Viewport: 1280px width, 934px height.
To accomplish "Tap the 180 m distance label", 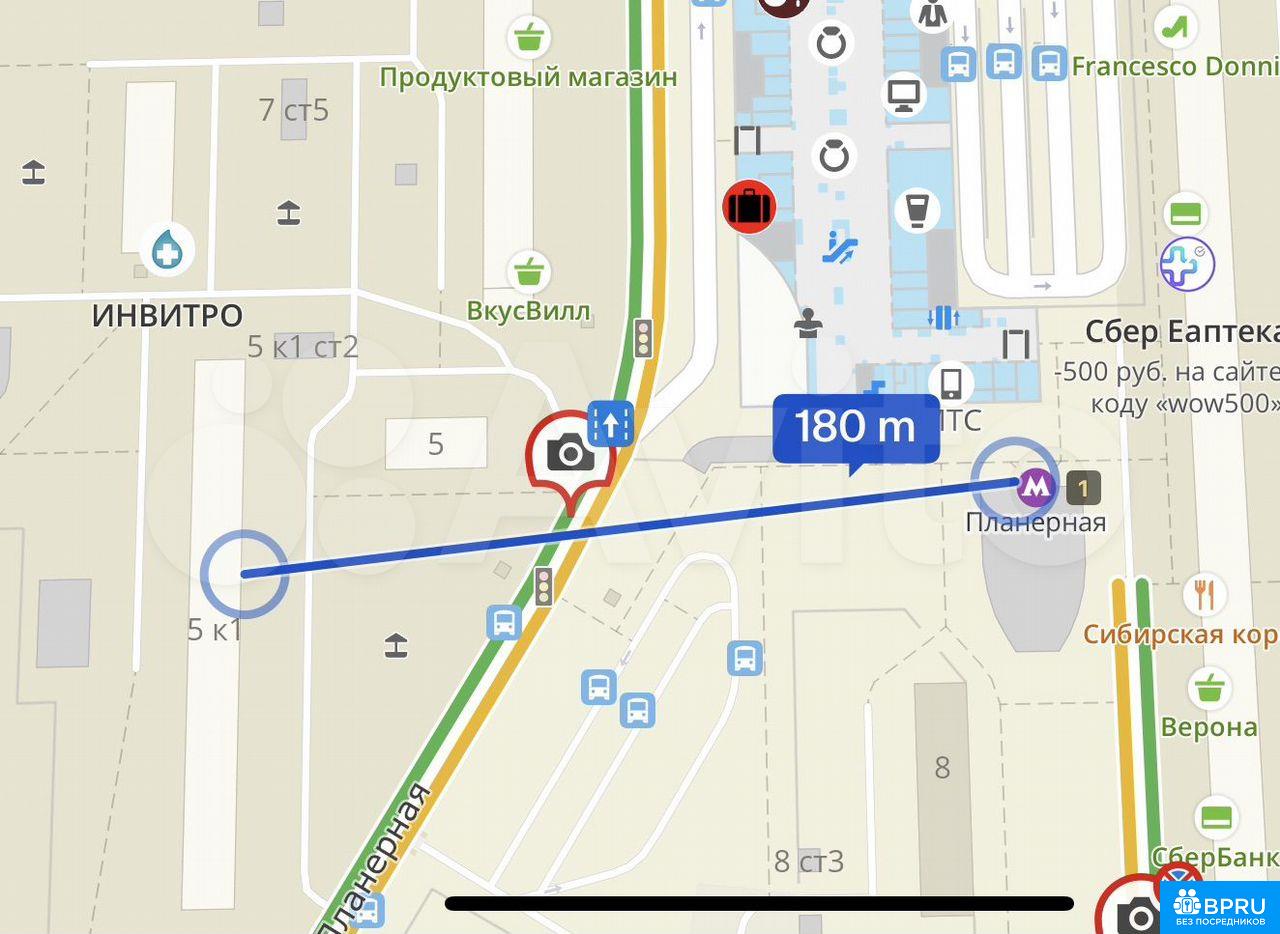I will (855, 428).
